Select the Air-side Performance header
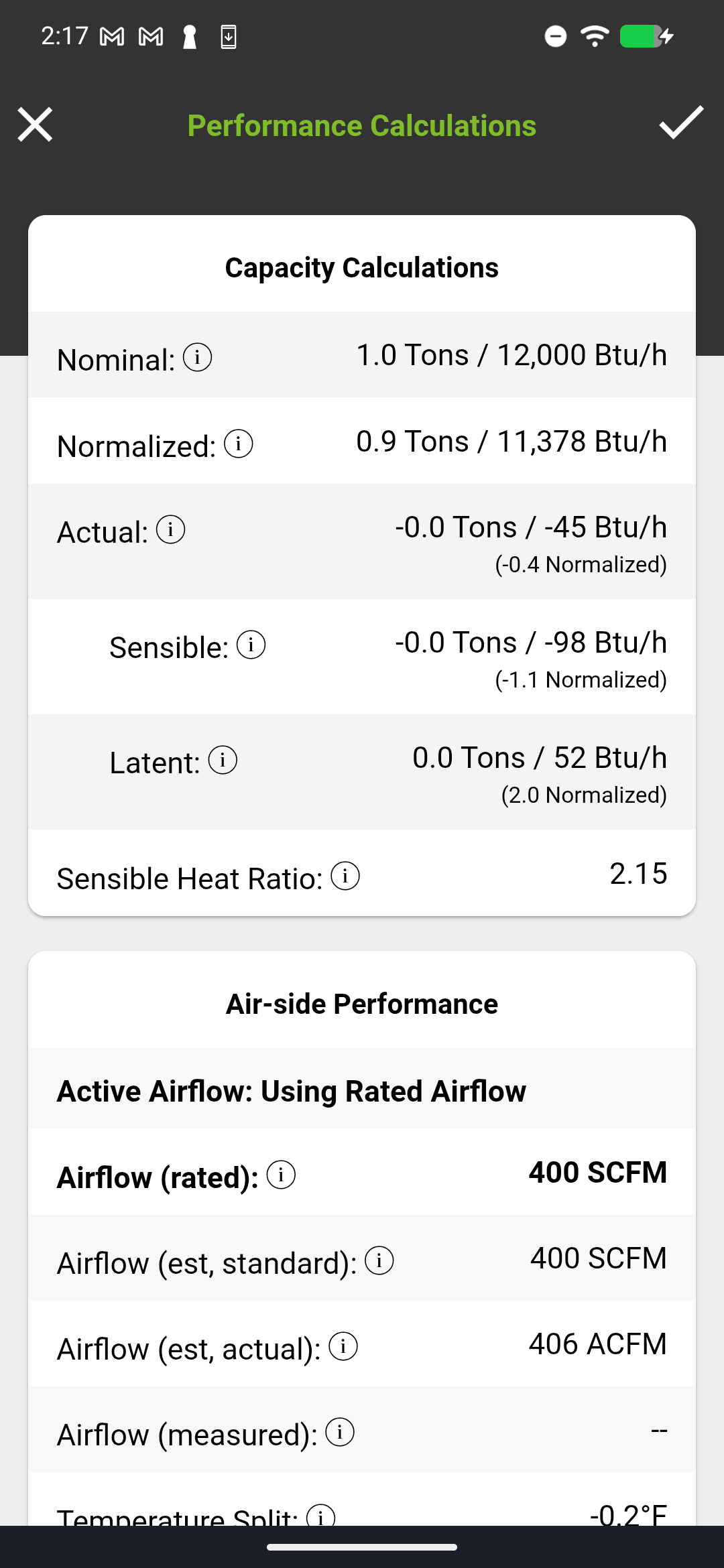 point(362,1003)
